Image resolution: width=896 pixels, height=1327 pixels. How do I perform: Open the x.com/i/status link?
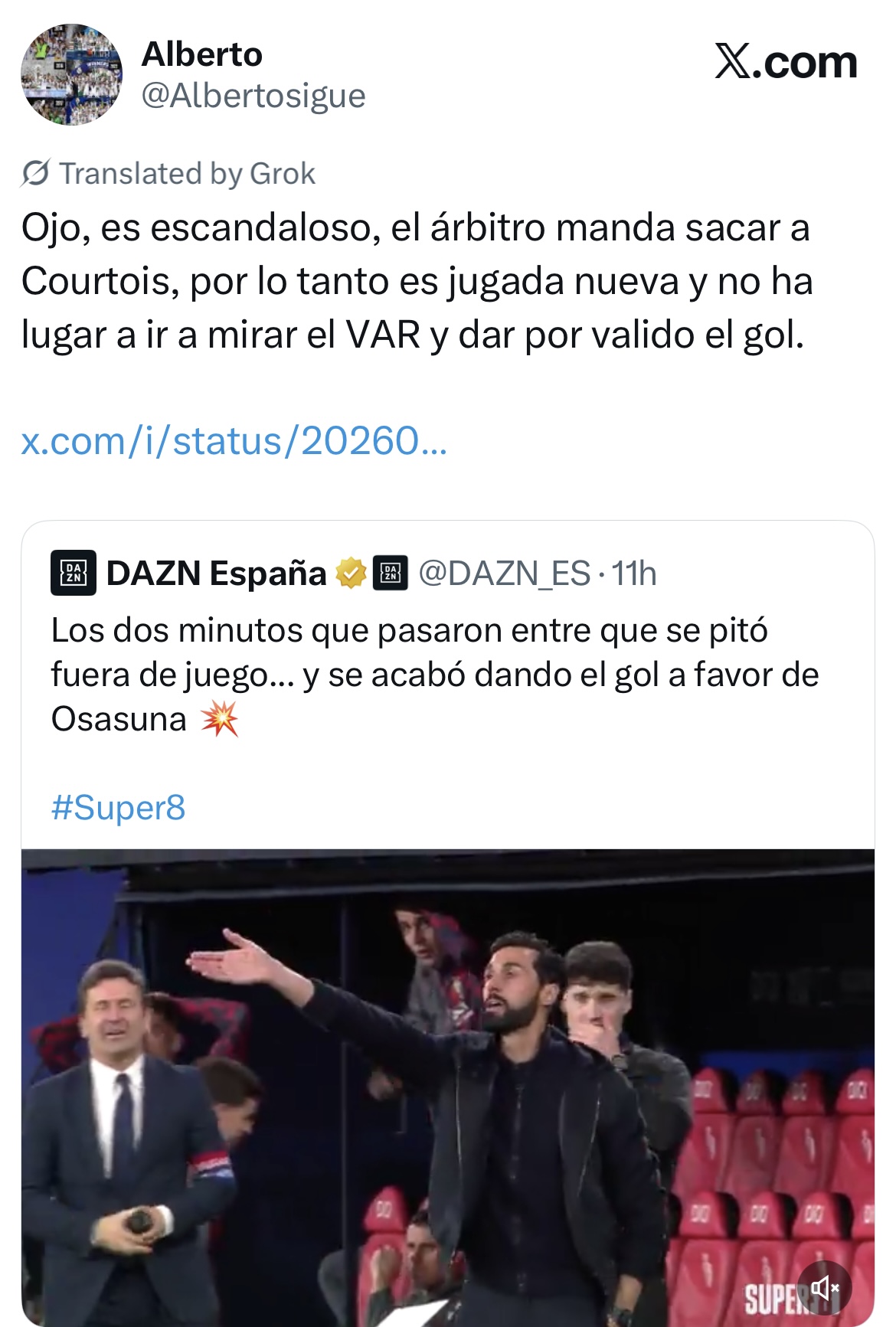(234, 441)
